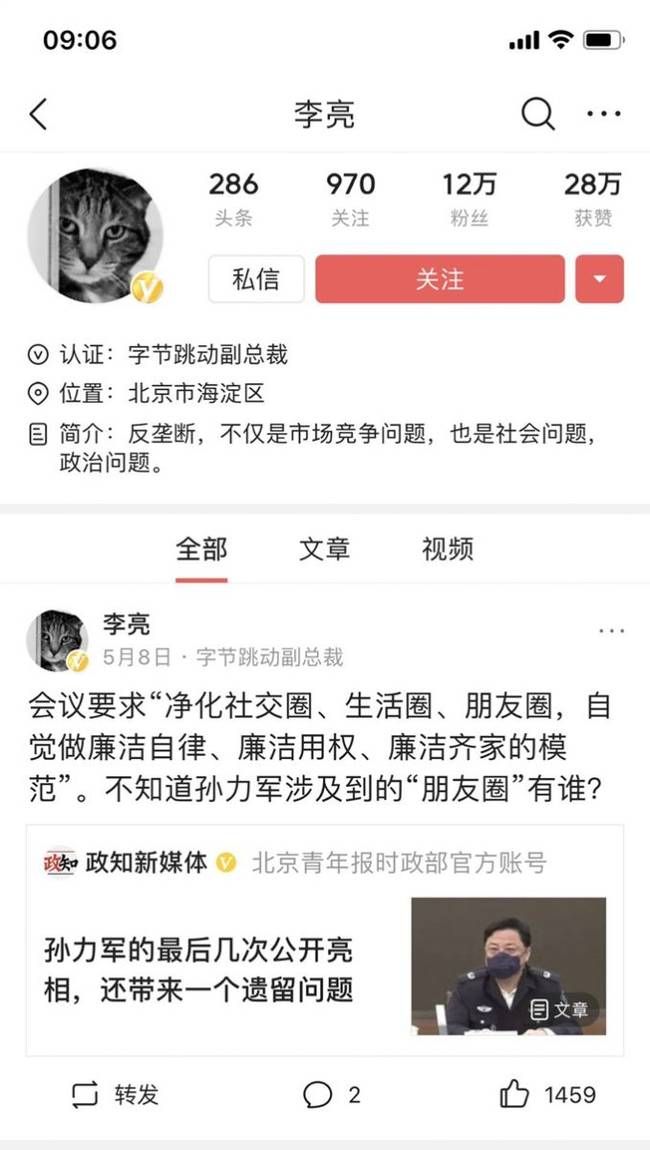The width and height of the screenshot is (650, 1150).
Task: Like the post with 1459 likes
Action: pos(547,1095)
